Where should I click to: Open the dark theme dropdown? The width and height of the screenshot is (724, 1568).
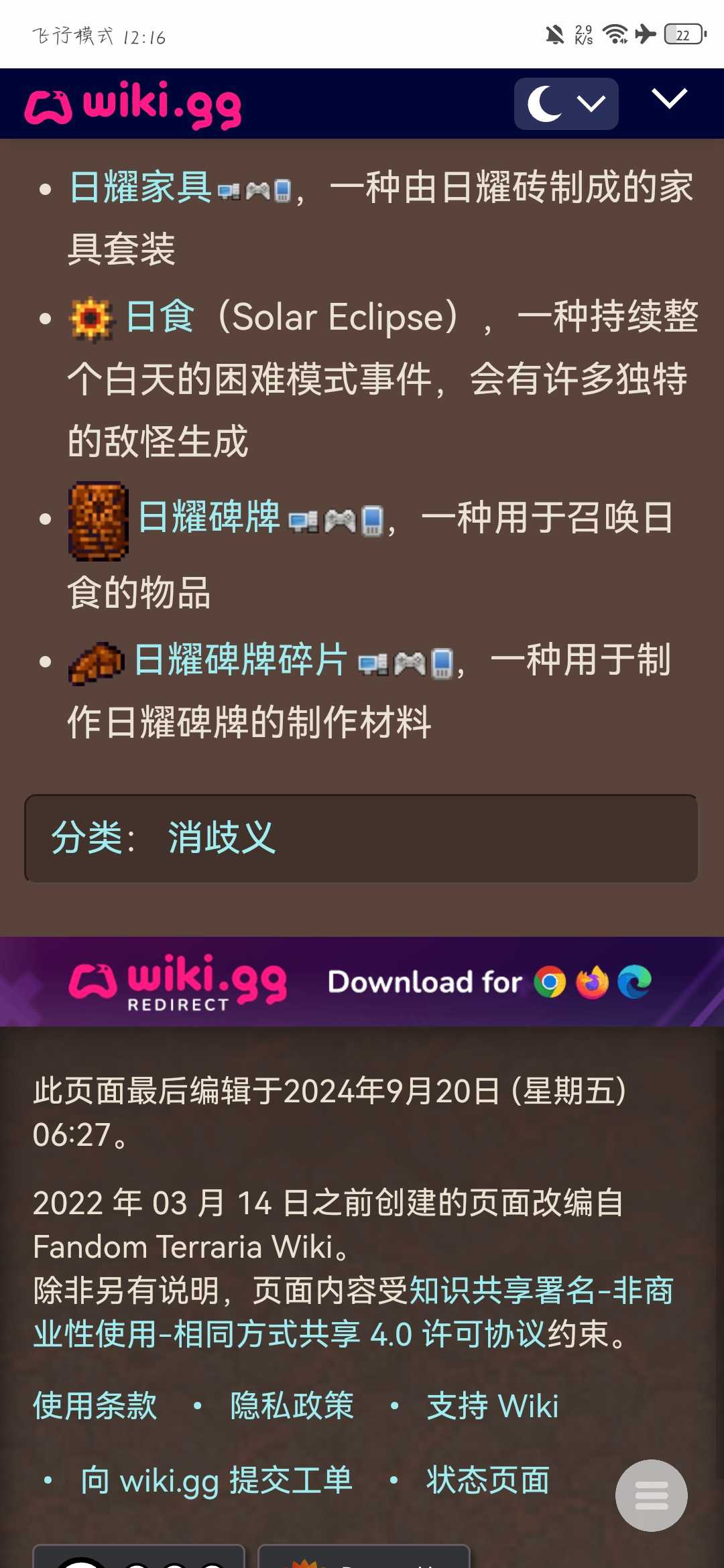566,104
